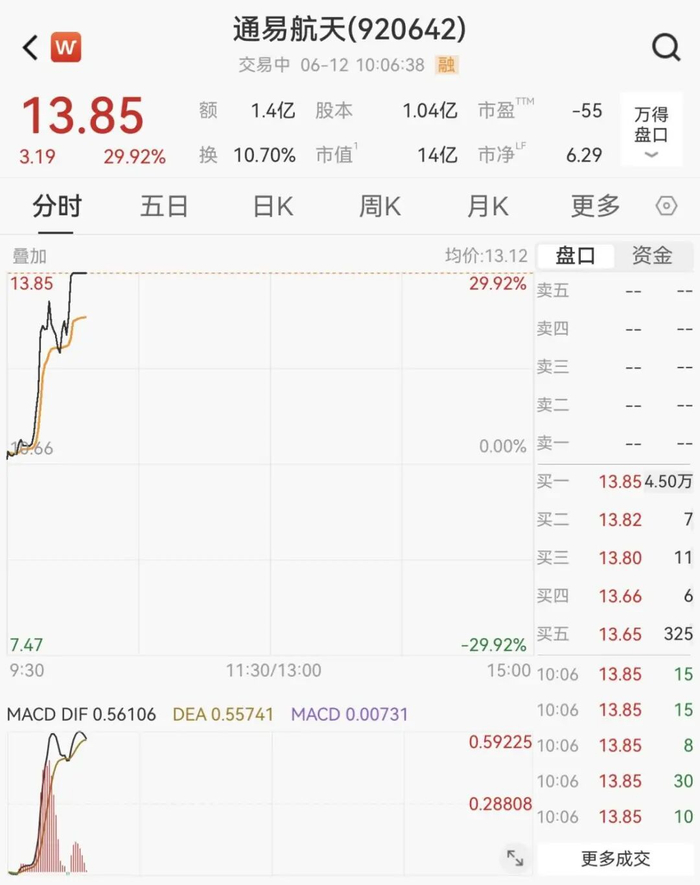Tap 叠加 to overlay a comparison

point(29,256)
